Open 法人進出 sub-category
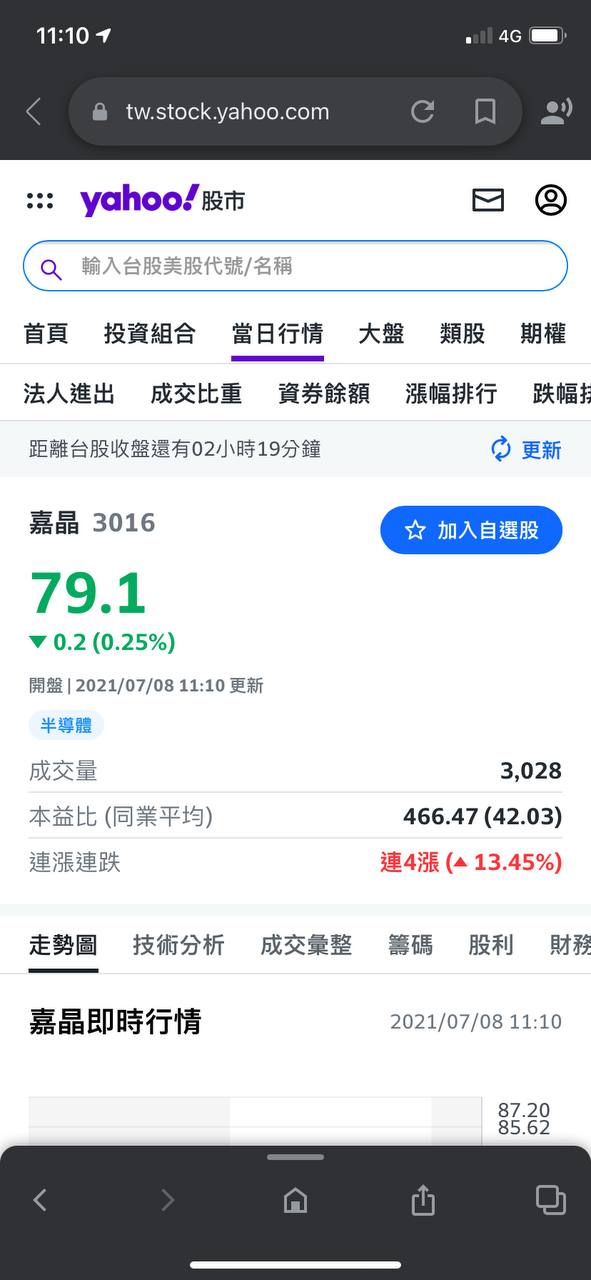 tap(69, 394)
